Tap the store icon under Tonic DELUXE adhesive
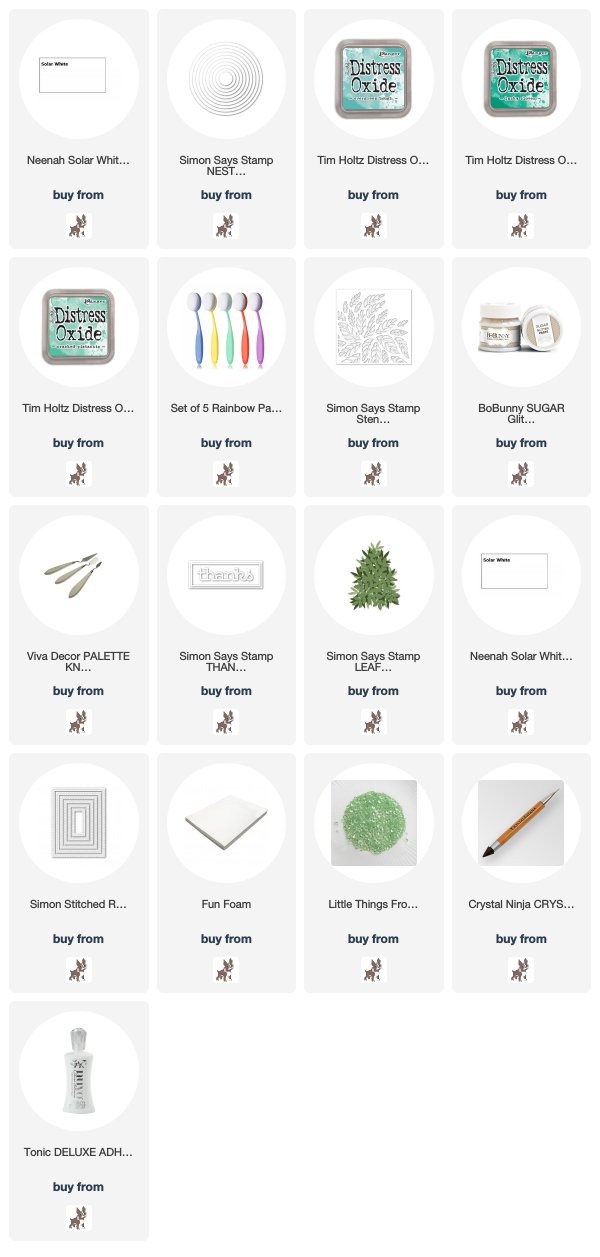600x1257 pixels. tap(78, 1217)
